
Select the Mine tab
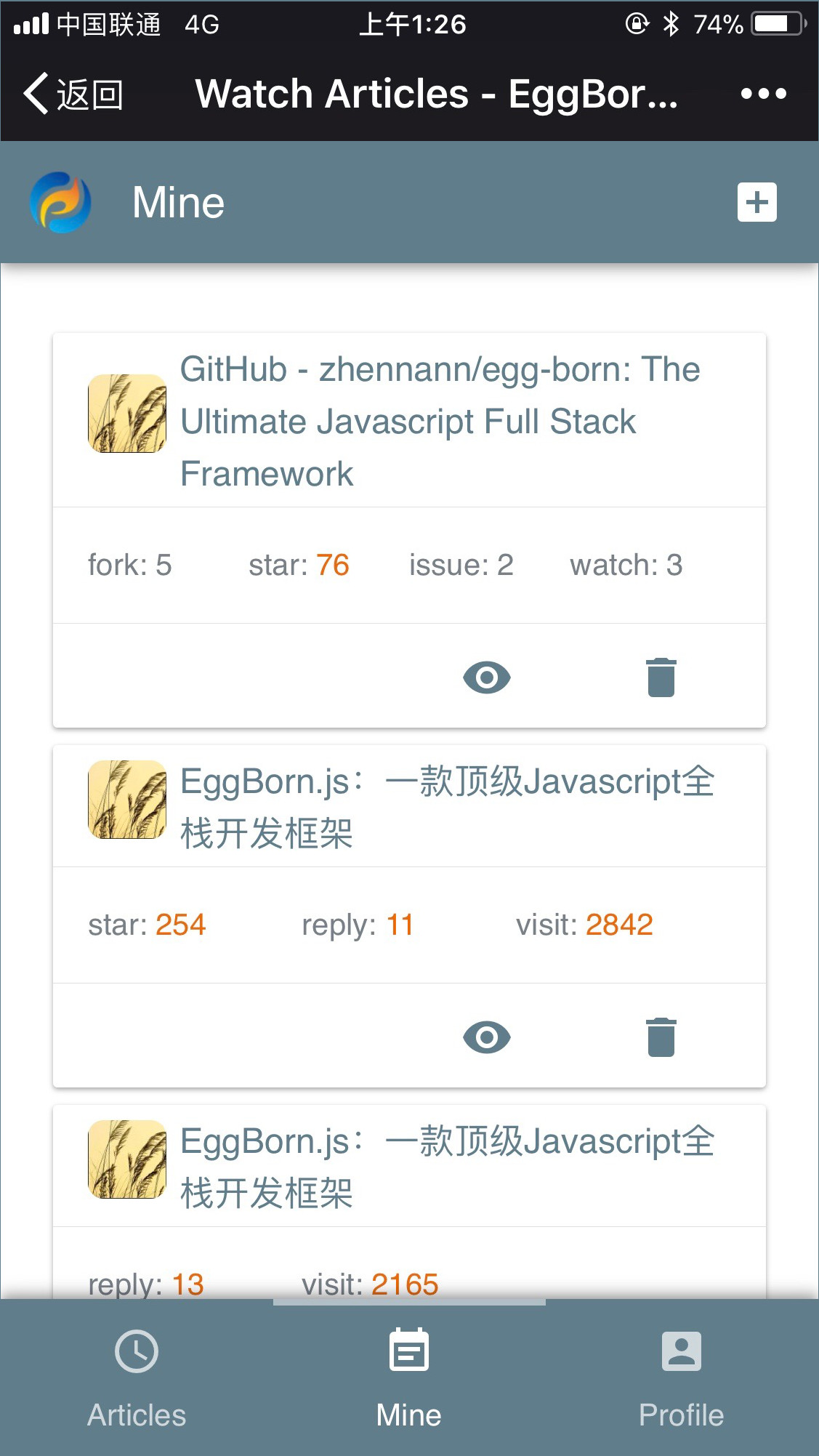tap(409, 1378)
